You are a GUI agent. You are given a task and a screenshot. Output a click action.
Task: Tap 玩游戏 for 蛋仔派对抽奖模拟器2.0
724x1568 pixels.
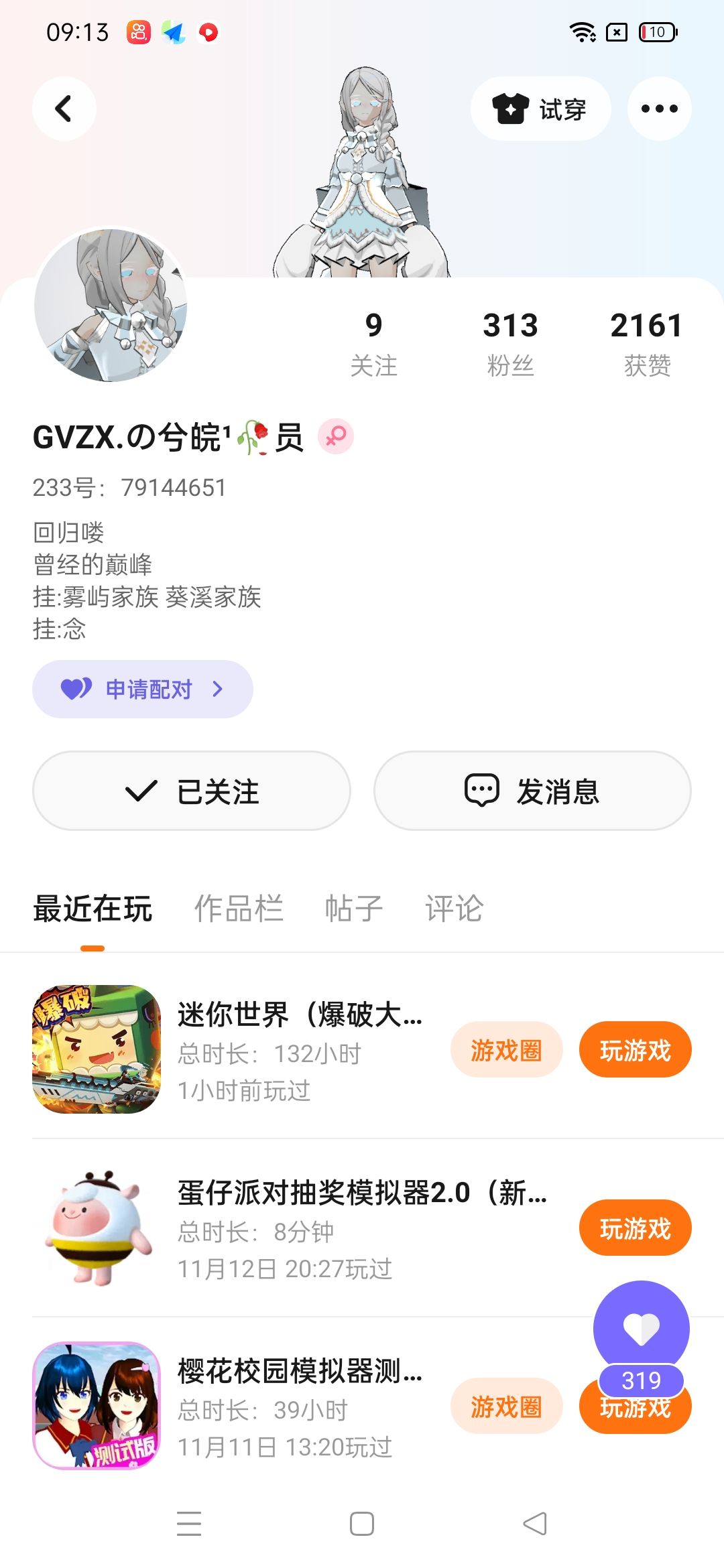coord(635,1228)
